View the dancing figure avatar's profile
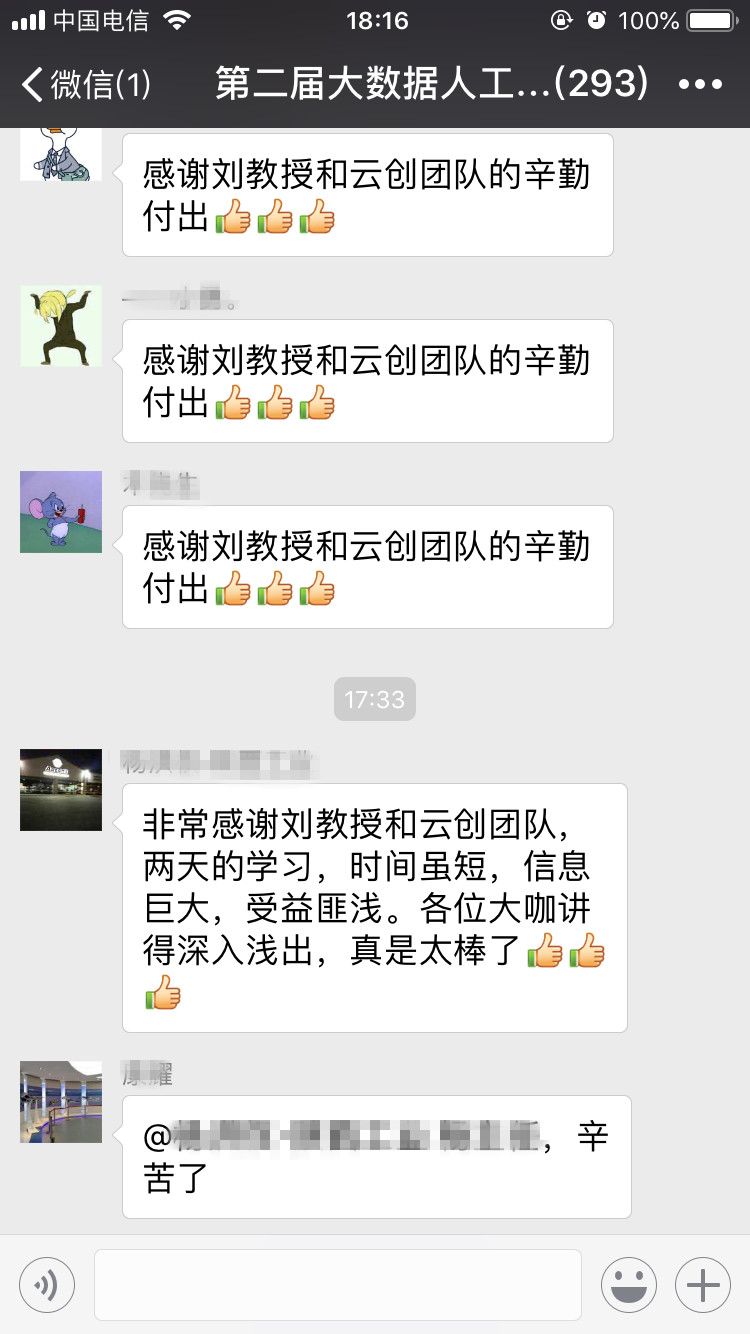750x1334 pixels. (x=61, y=325)
